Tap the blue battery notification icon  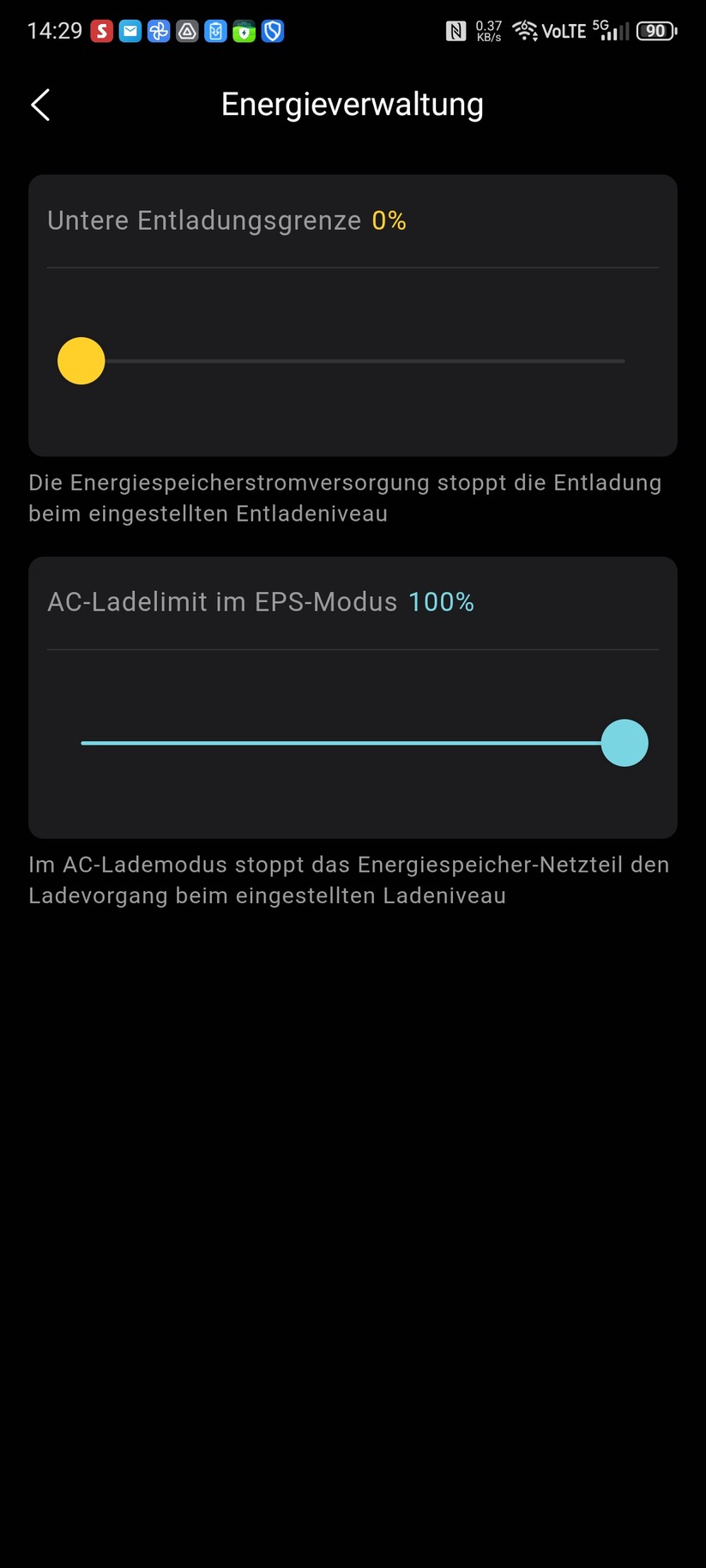click(216, 31)
